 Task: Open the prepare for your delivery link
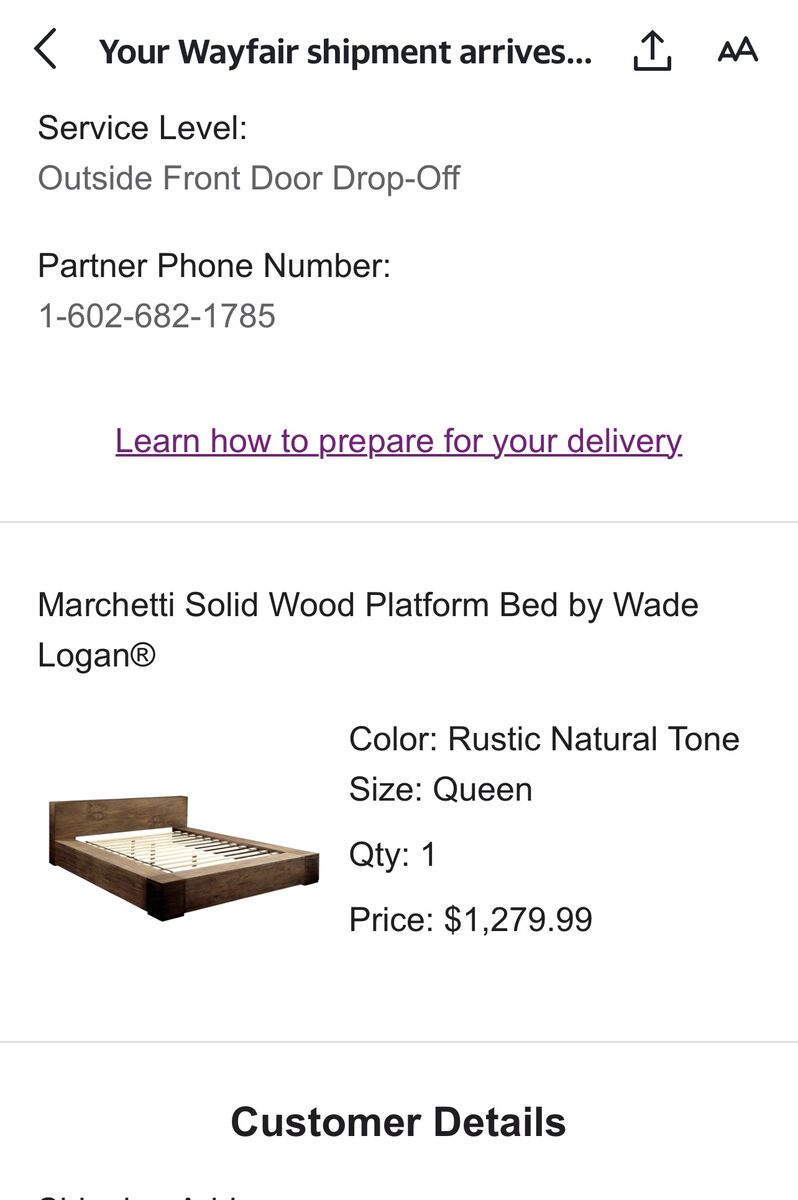[398, 441]
